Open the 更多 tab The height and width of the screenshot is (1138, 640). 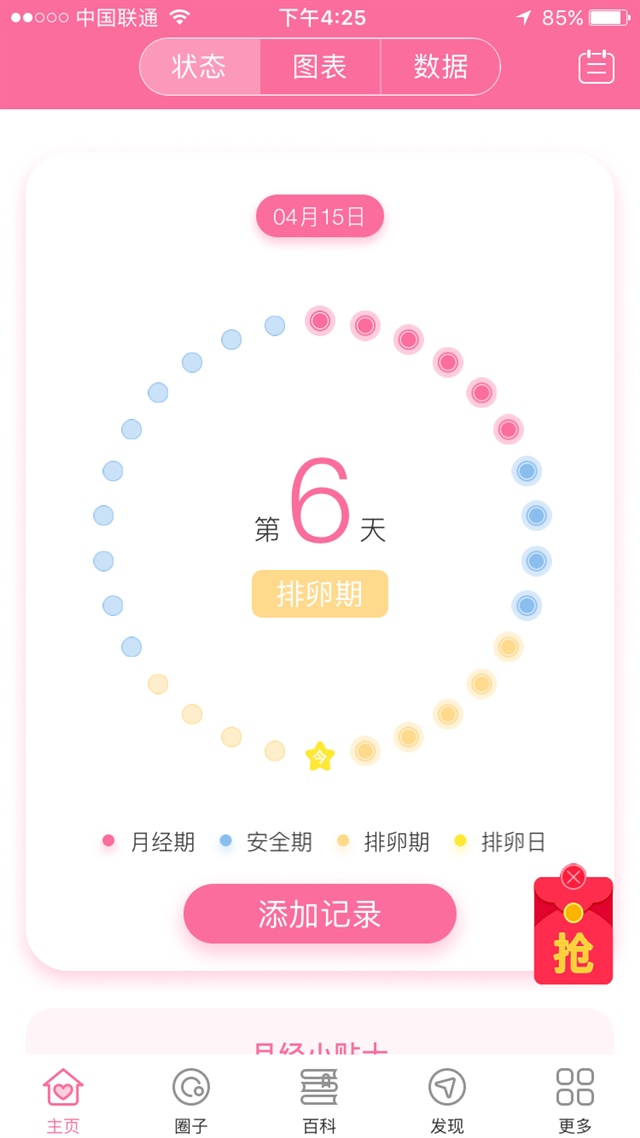point(575,1099)
